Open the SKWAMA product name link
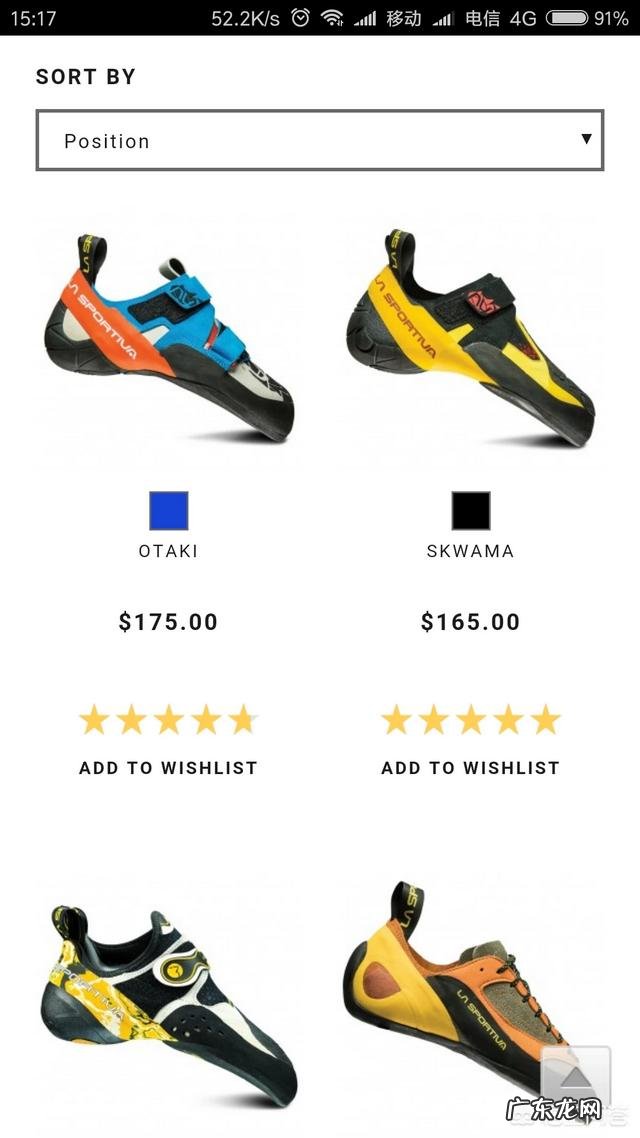This screenshot has width=640, height=1138. (x=470, y=551)
